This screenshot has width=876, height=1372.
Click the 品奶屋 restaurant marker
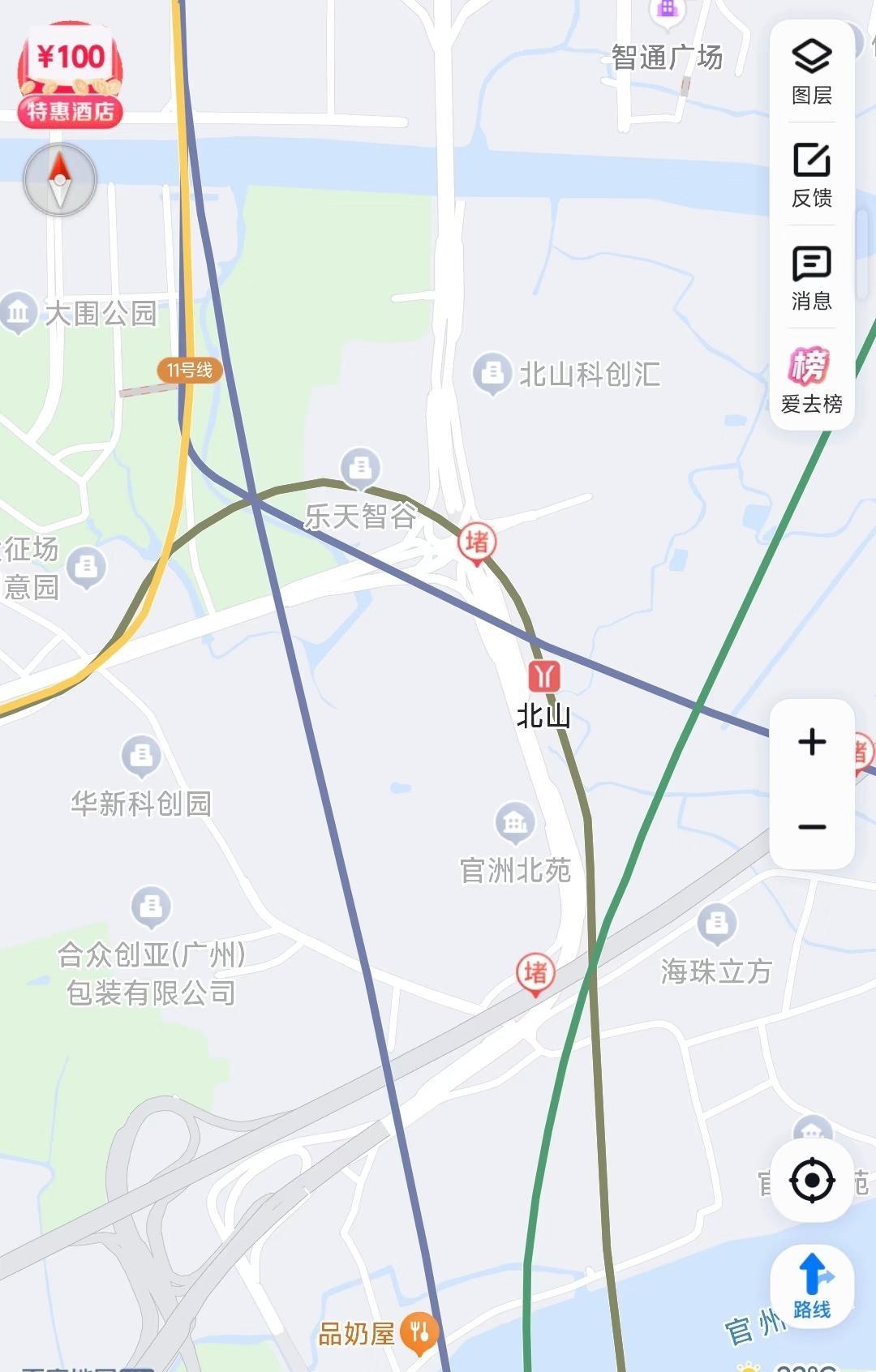point(419,1330)
